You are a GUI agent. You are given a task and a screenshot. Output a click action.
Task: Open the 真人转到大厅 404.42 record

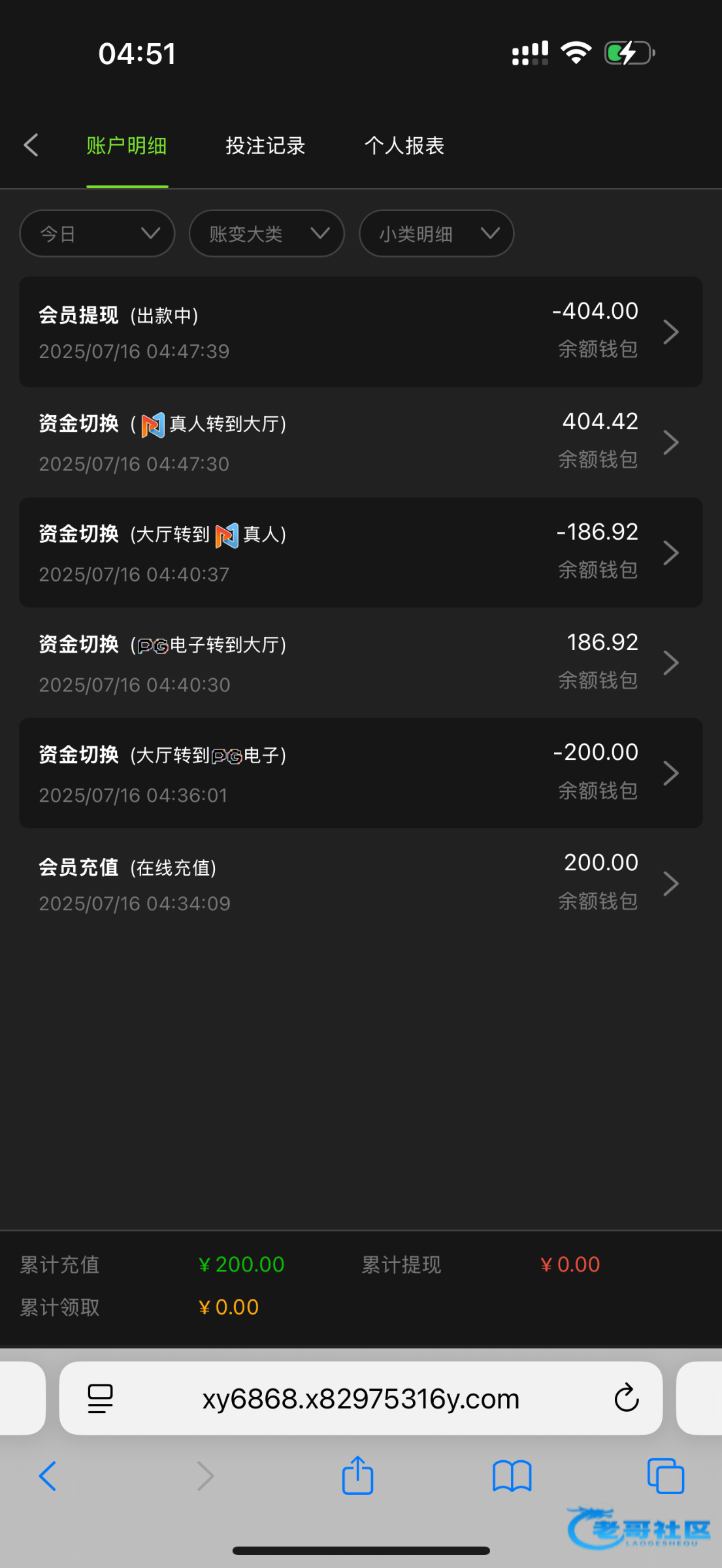click(361, 442)
